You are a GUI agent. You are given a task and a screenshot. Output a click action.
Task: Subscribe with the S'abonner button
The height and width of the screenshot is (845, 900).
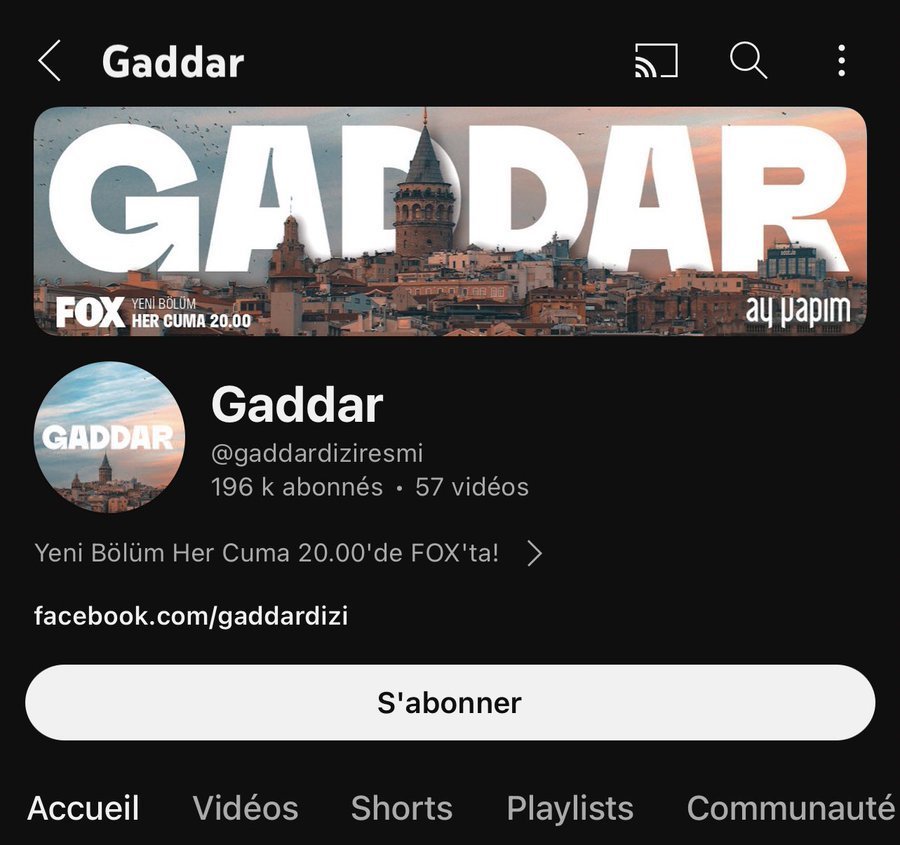450,703
